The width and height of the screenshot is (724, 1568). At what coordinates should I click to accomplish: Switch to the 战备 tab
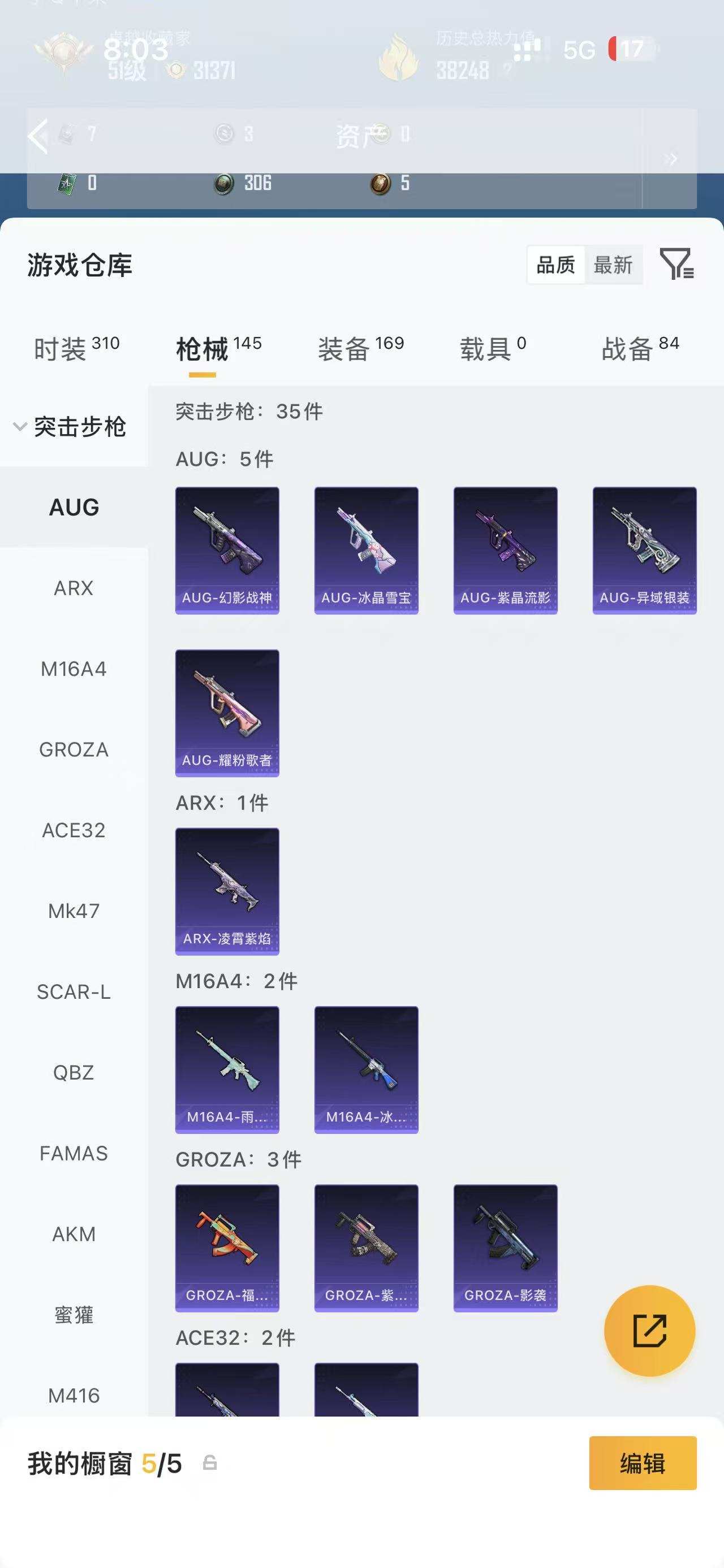[x=640, y=348]
